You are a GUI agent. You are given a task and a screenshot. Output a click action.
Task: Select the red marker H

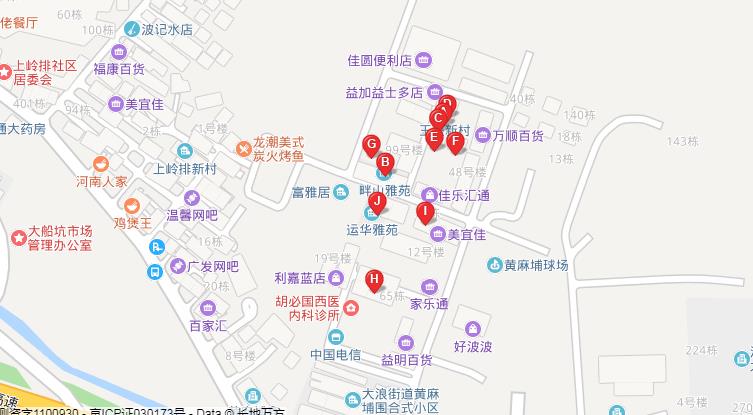pos(374,279)
